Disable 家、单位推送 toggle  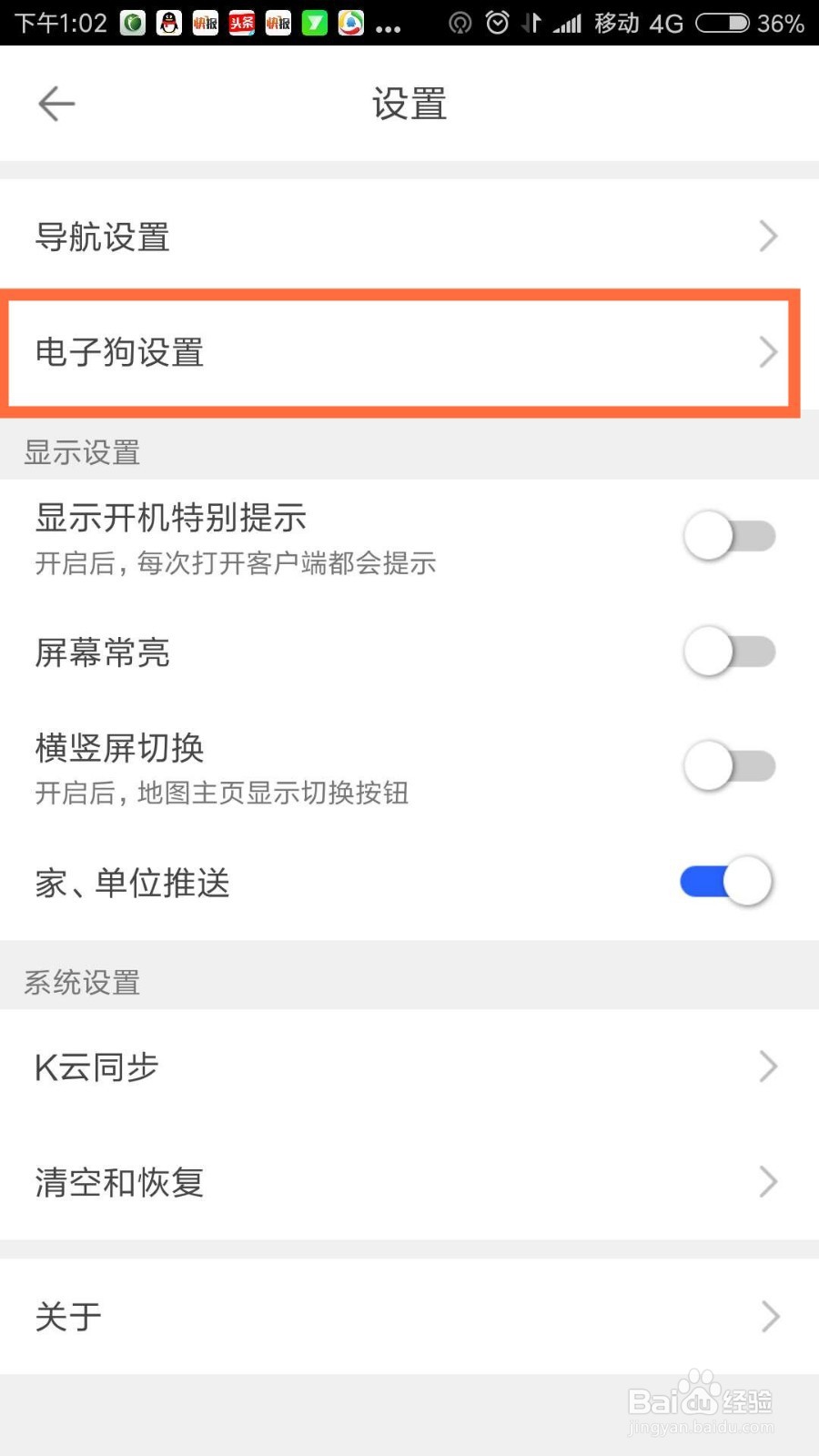coord(723,881)
